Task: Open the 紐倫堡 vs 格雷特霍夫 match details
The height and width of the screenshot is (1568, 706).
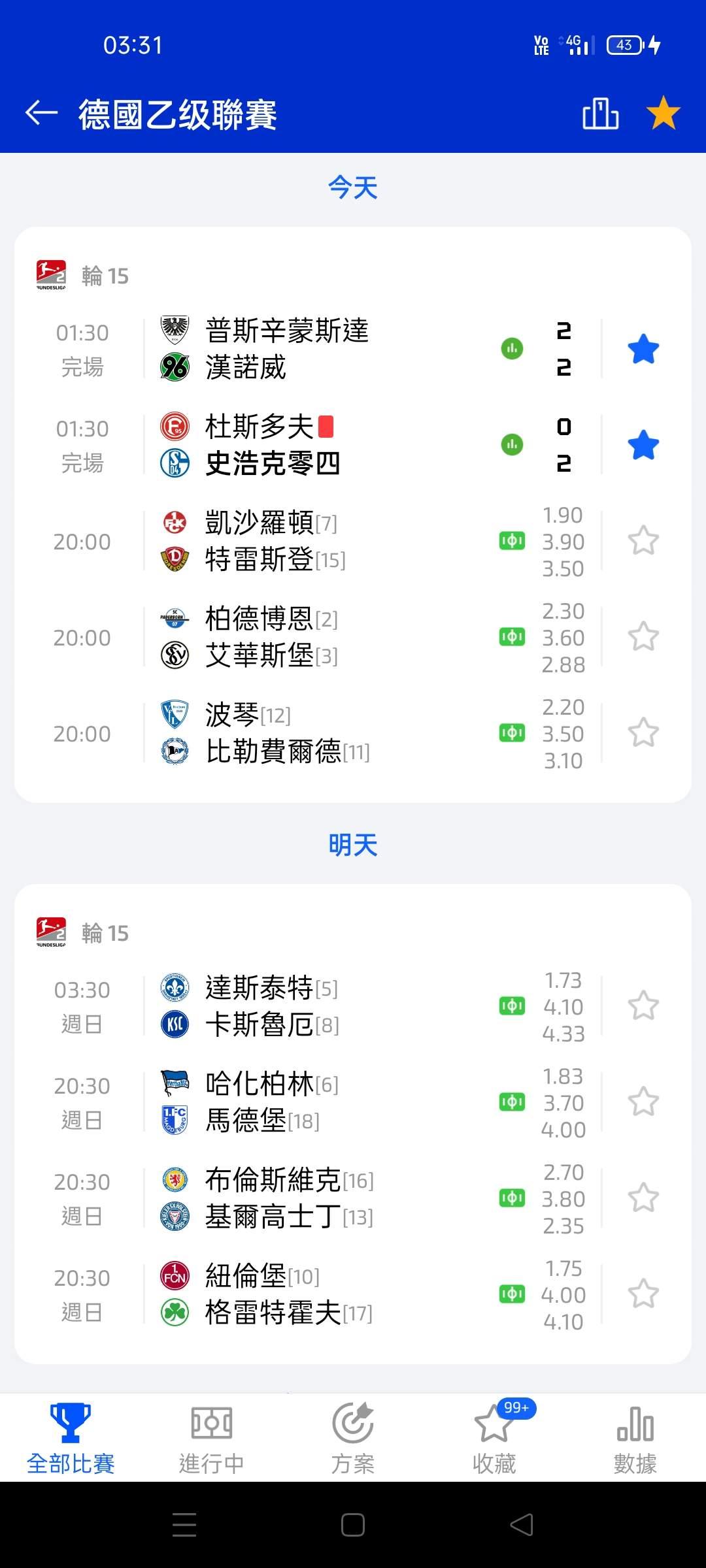Action: click(x=289, y=1294)
